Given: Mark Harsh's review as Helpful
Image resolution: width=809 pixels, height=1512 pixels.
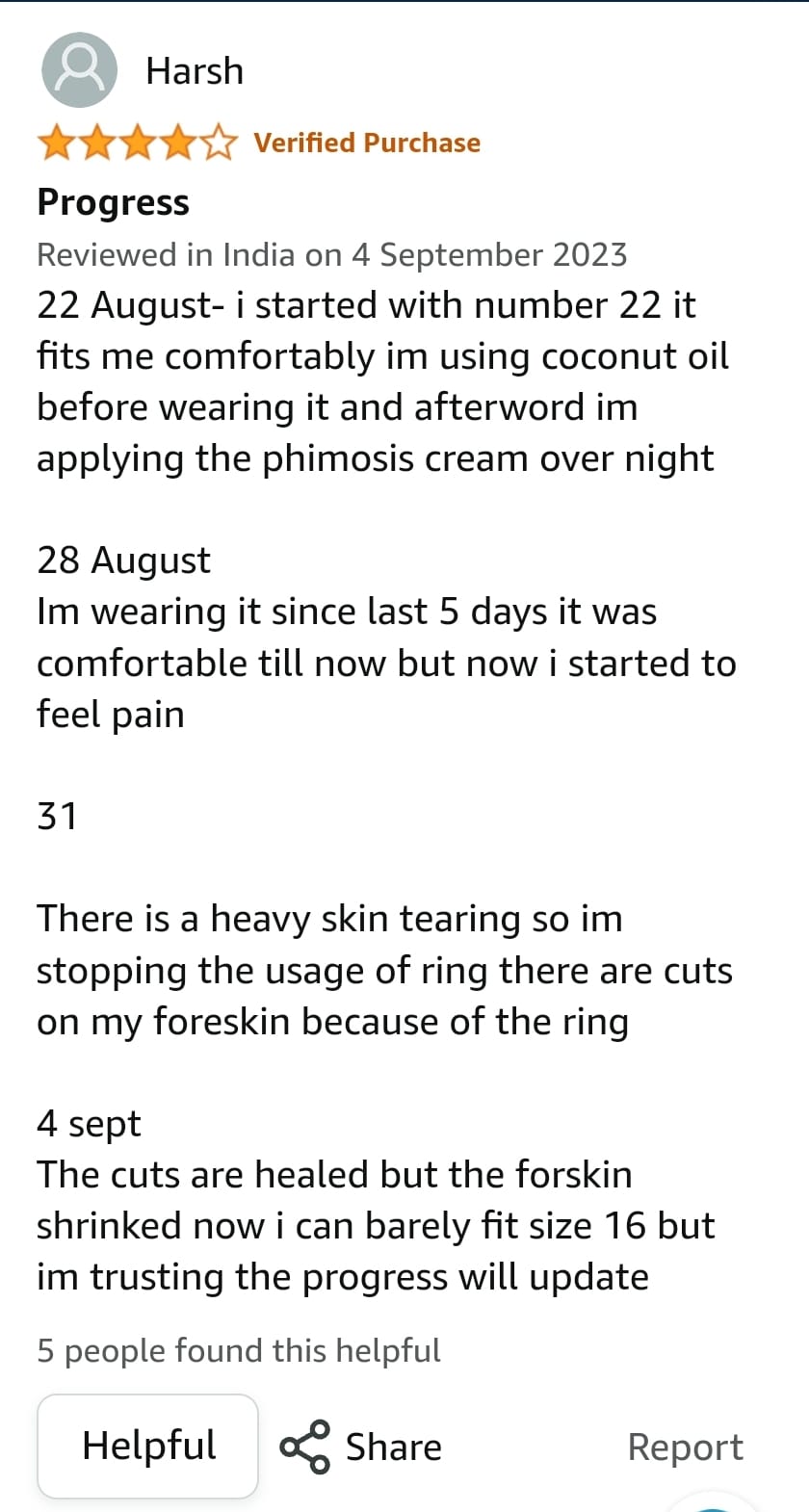Looking at the screenshot, I should pos(148,1446).
